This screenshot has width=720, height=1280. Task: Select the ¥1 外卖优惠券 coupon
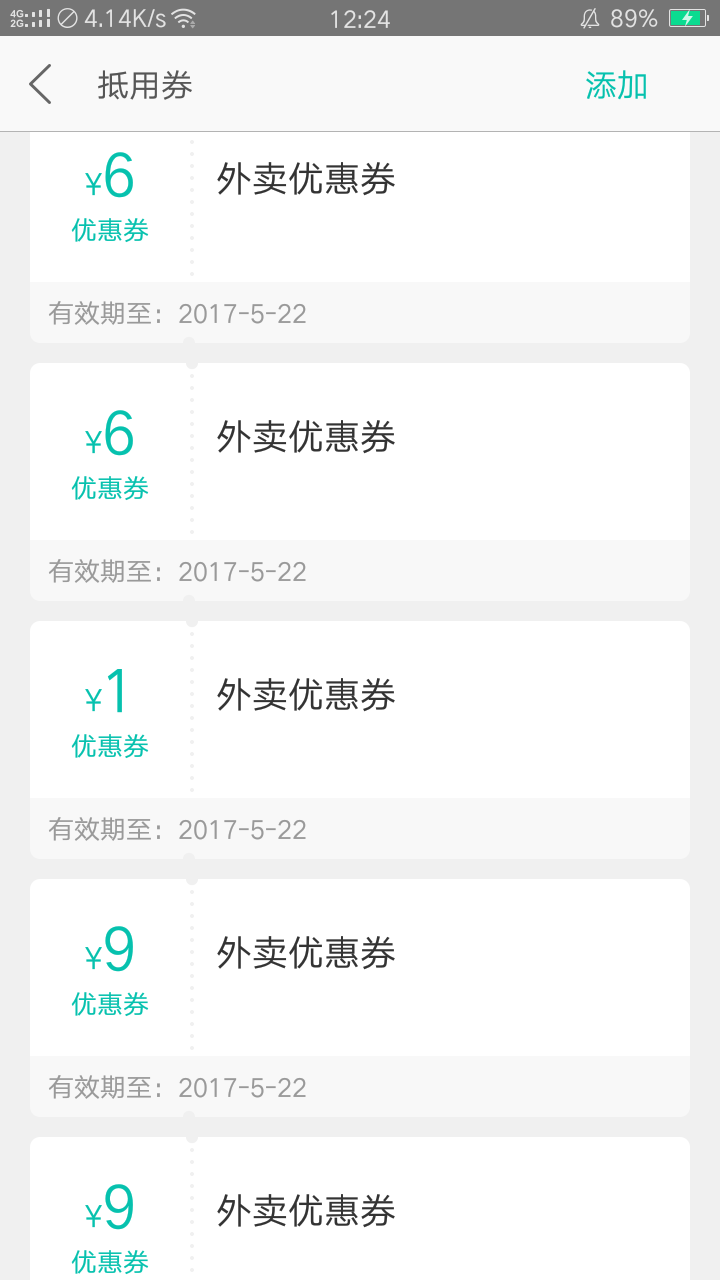coord(360,739)
